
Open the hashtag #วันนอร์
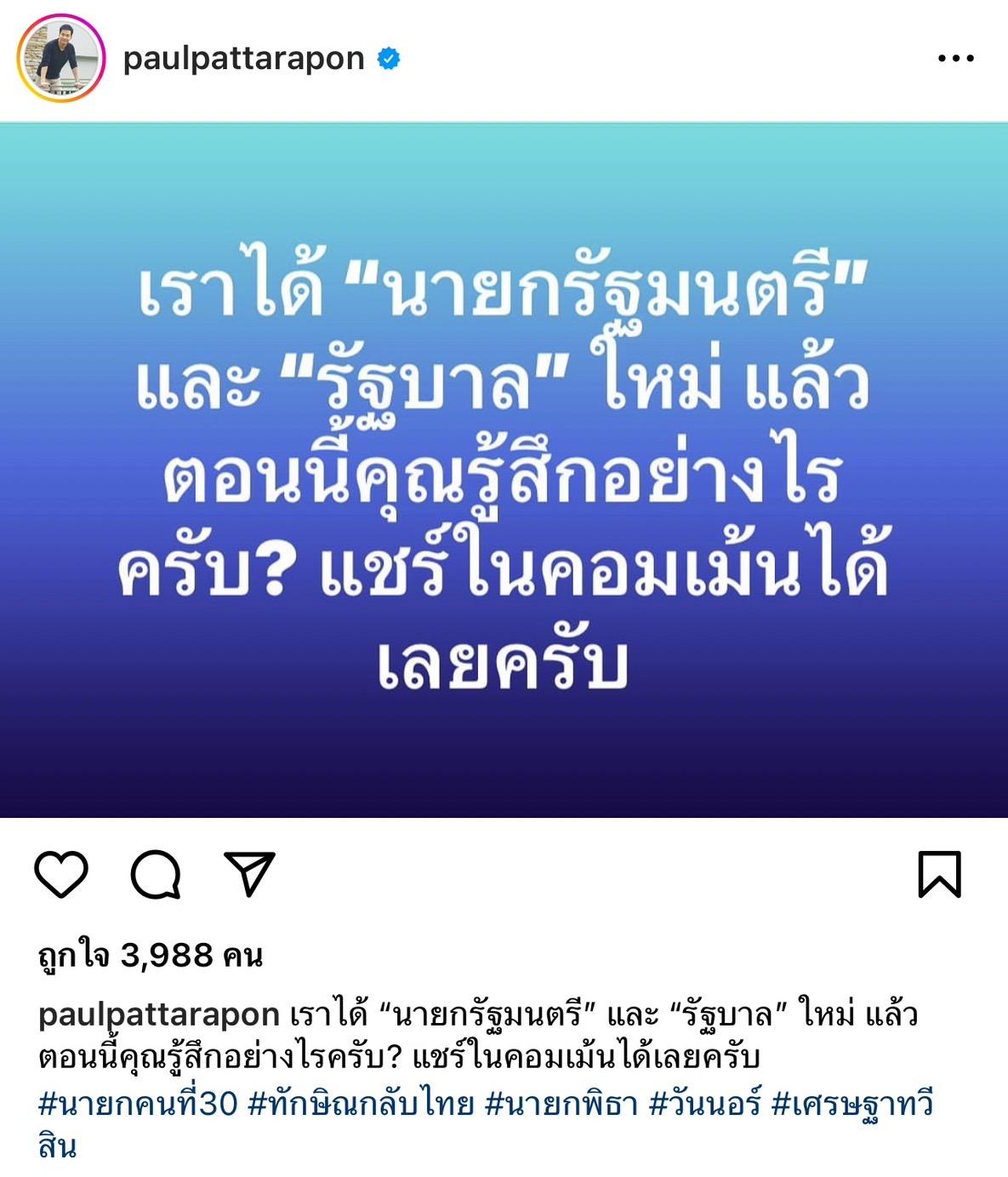pos(704,1104)
